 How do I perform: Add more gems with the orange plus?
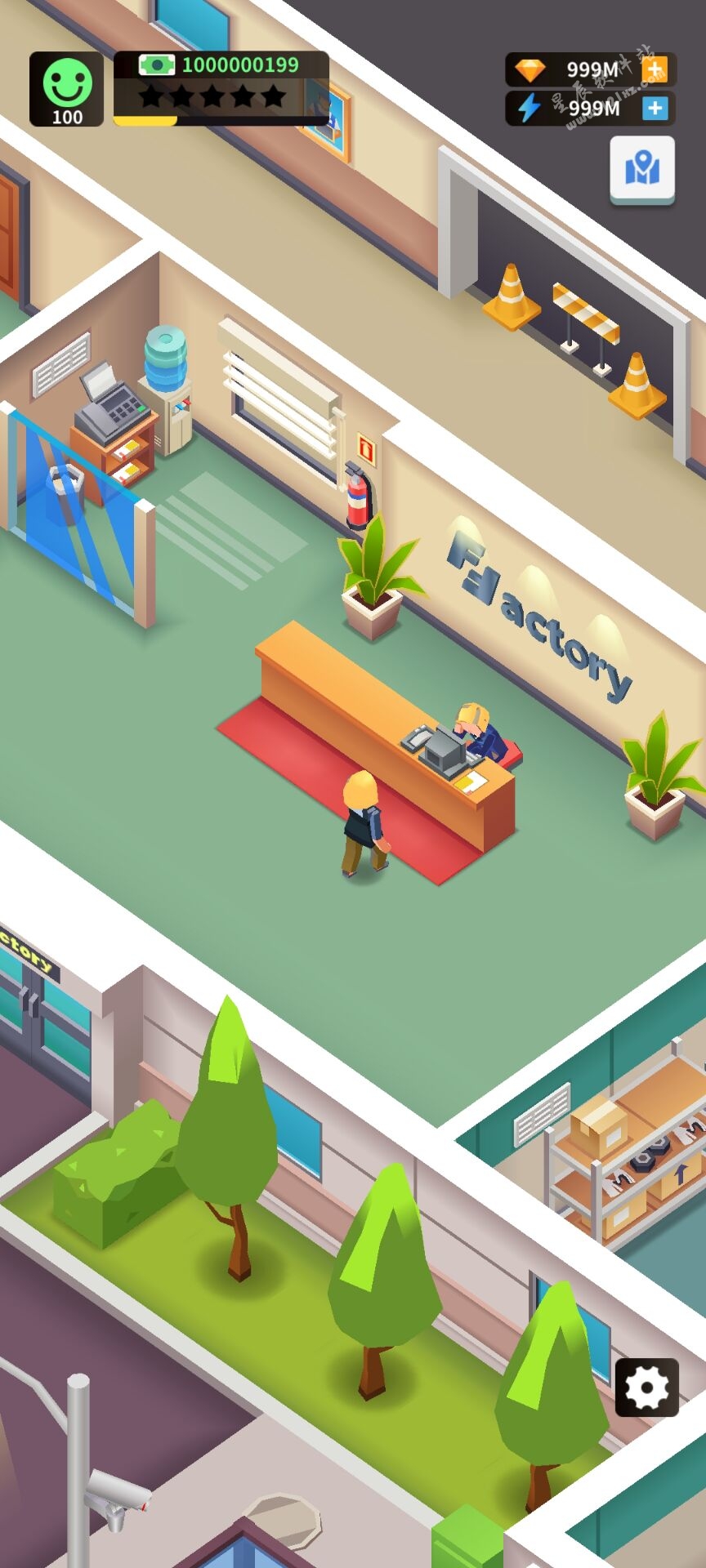tap(655, 70)
